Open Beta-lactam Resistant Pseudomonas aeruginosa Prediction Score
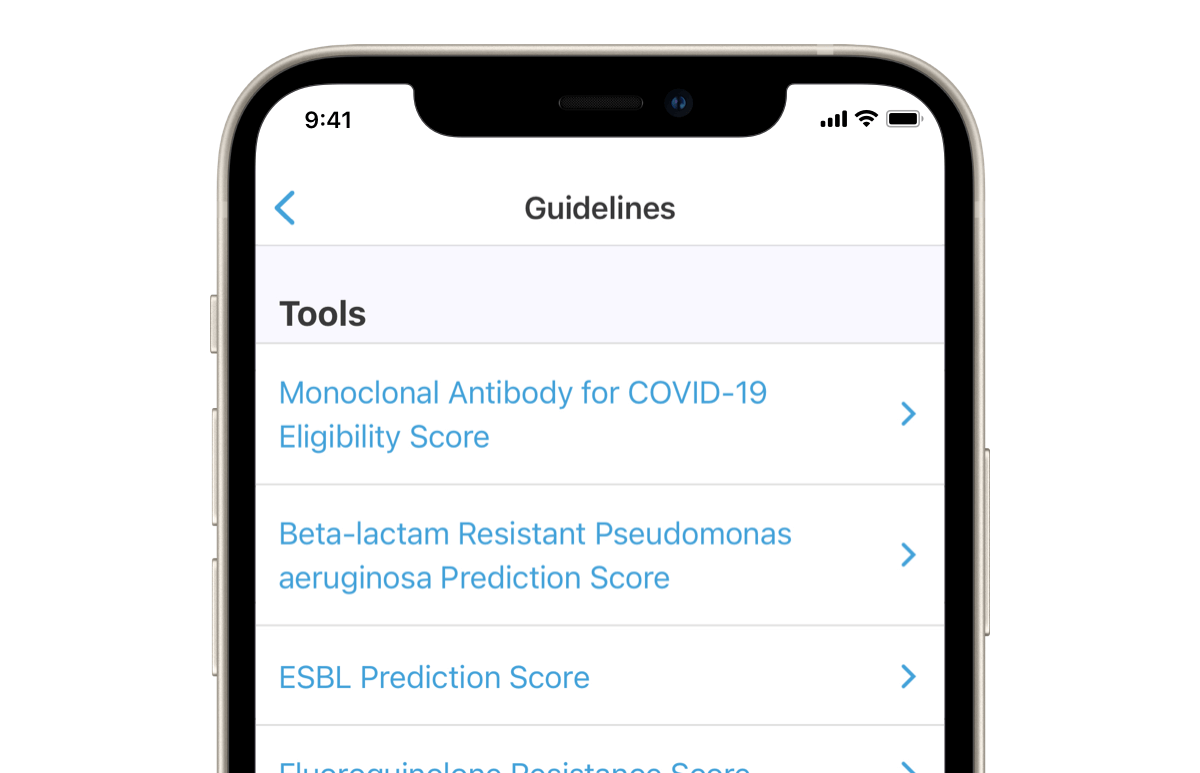This screenshot has height=773, width=1200. click(535, 555)
